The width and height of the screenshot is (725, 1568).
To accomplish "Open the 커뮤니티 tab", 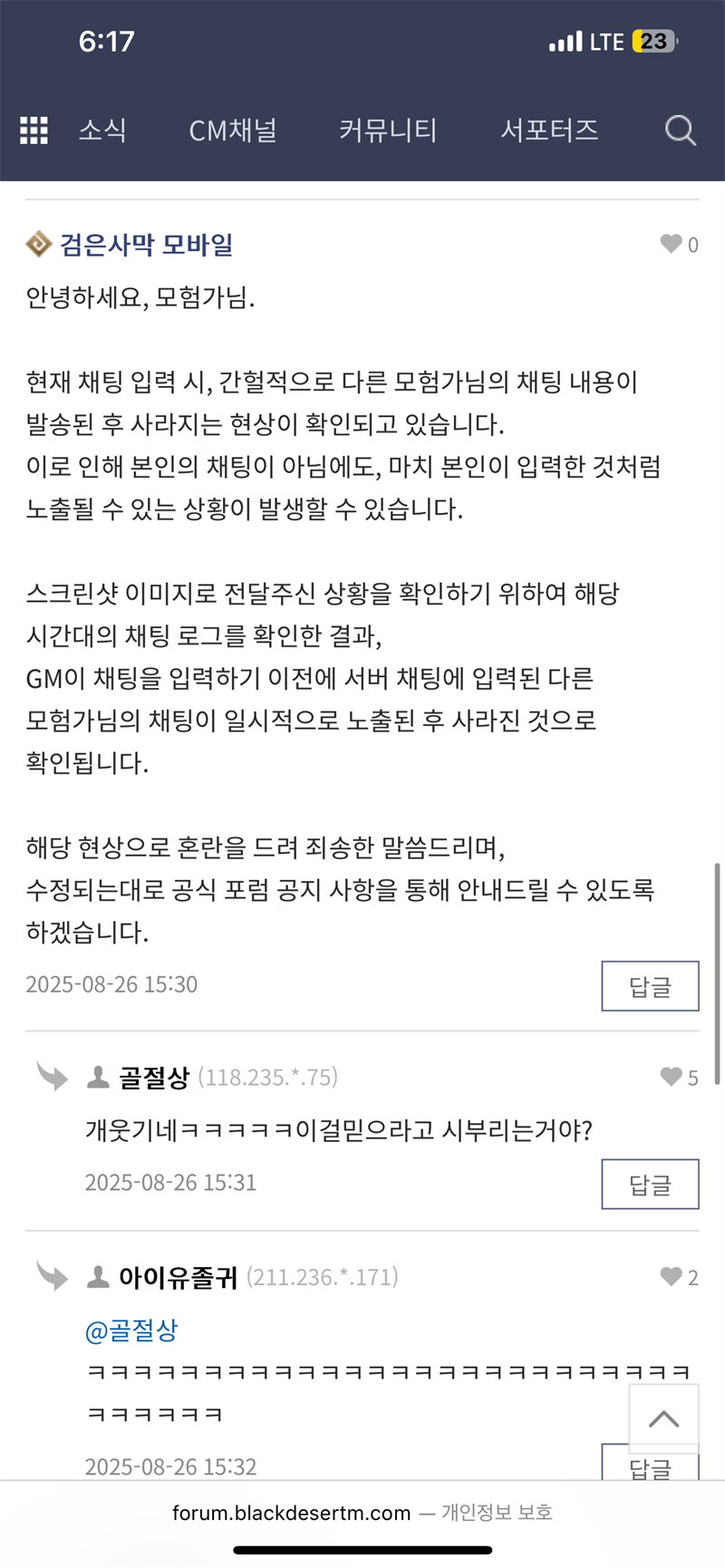I will (388, 131).
